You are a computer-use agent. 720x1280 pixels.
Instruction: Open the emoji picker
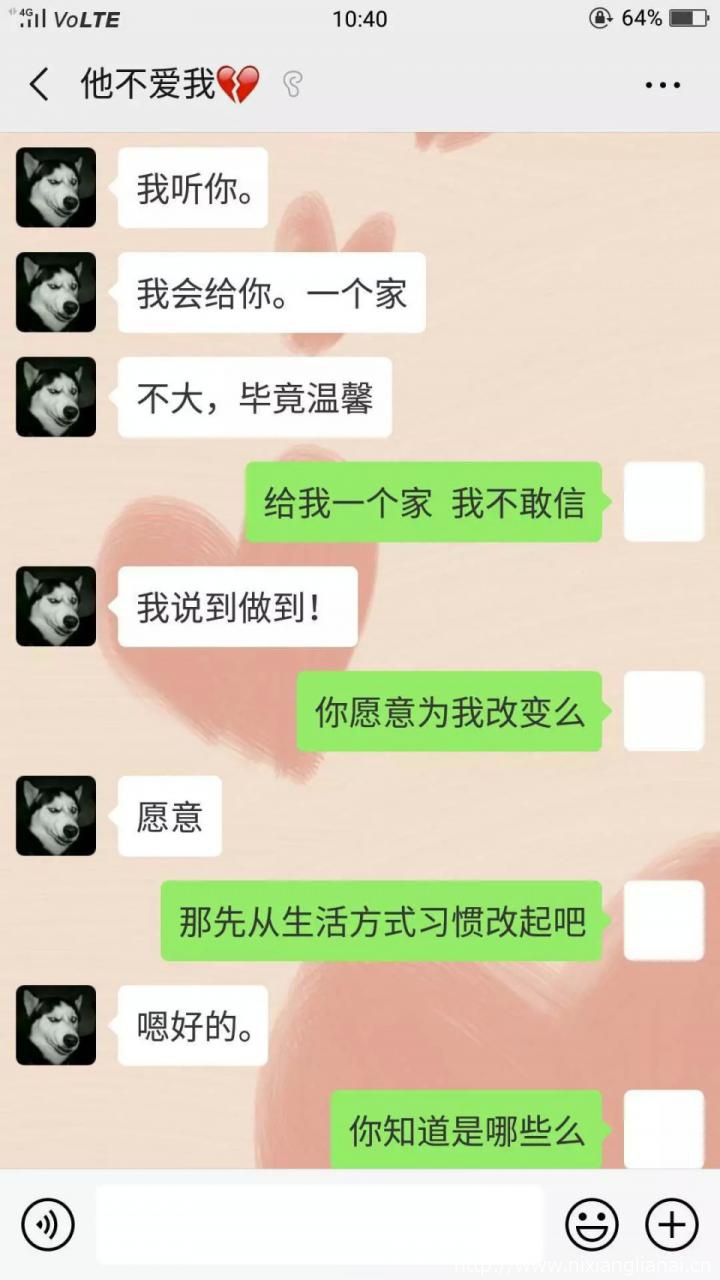click(592, 1224)
